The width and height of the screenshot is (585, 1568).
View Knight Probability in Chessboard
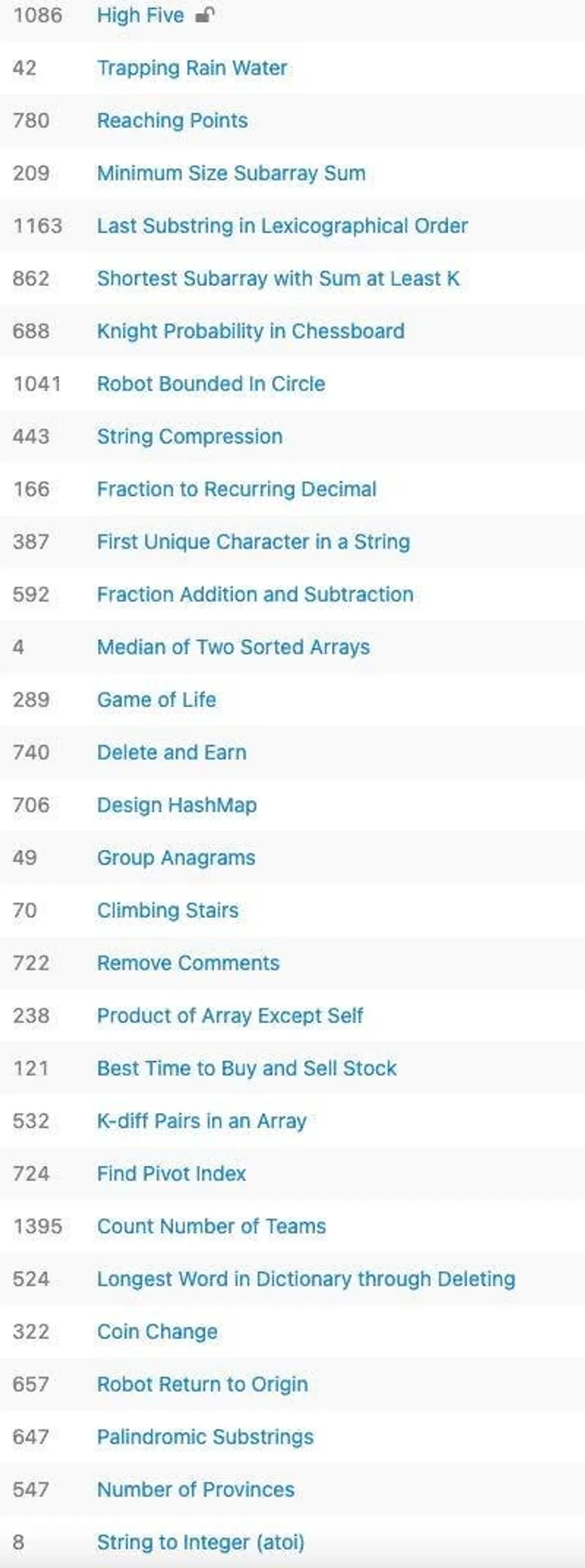(x=250, y=331)
